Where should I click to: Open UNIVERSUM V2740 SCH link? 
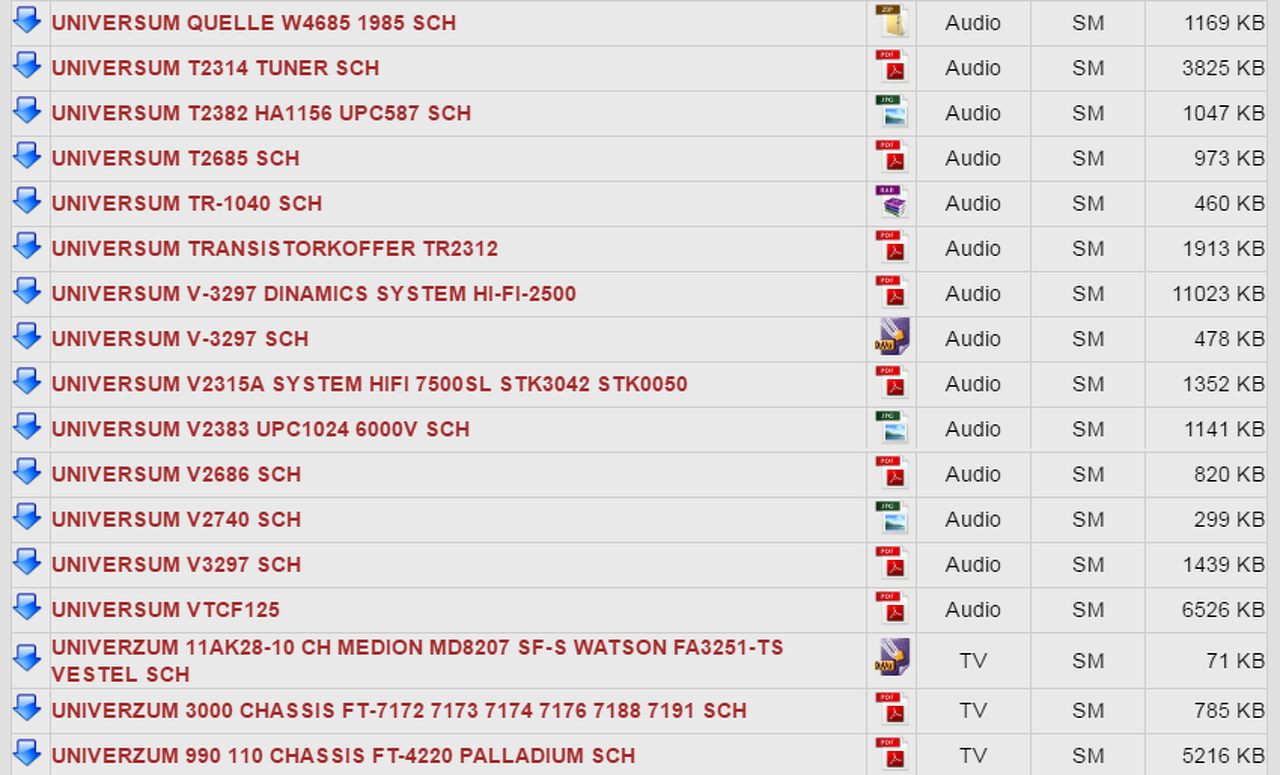176,519
